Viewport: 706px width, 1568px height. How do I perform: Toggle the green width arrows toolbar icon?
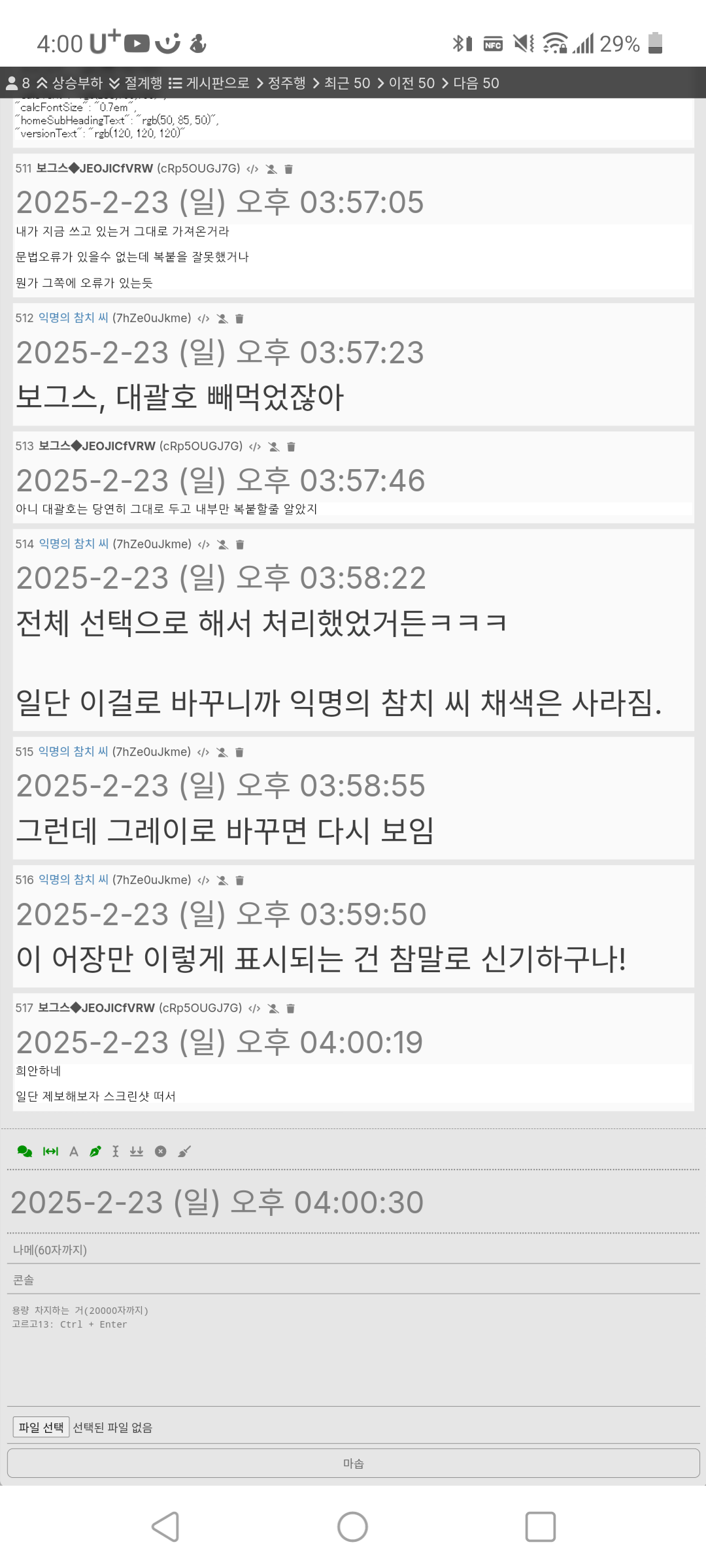50,1151
